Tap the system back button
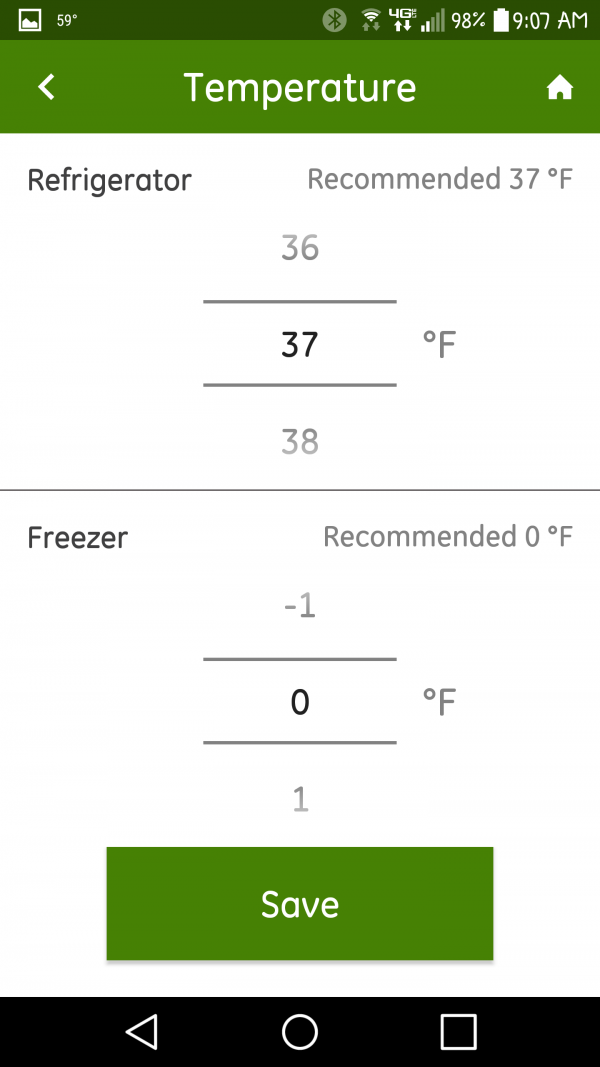The width and height of the screenshot is (600, 1067). point(142,1032)
